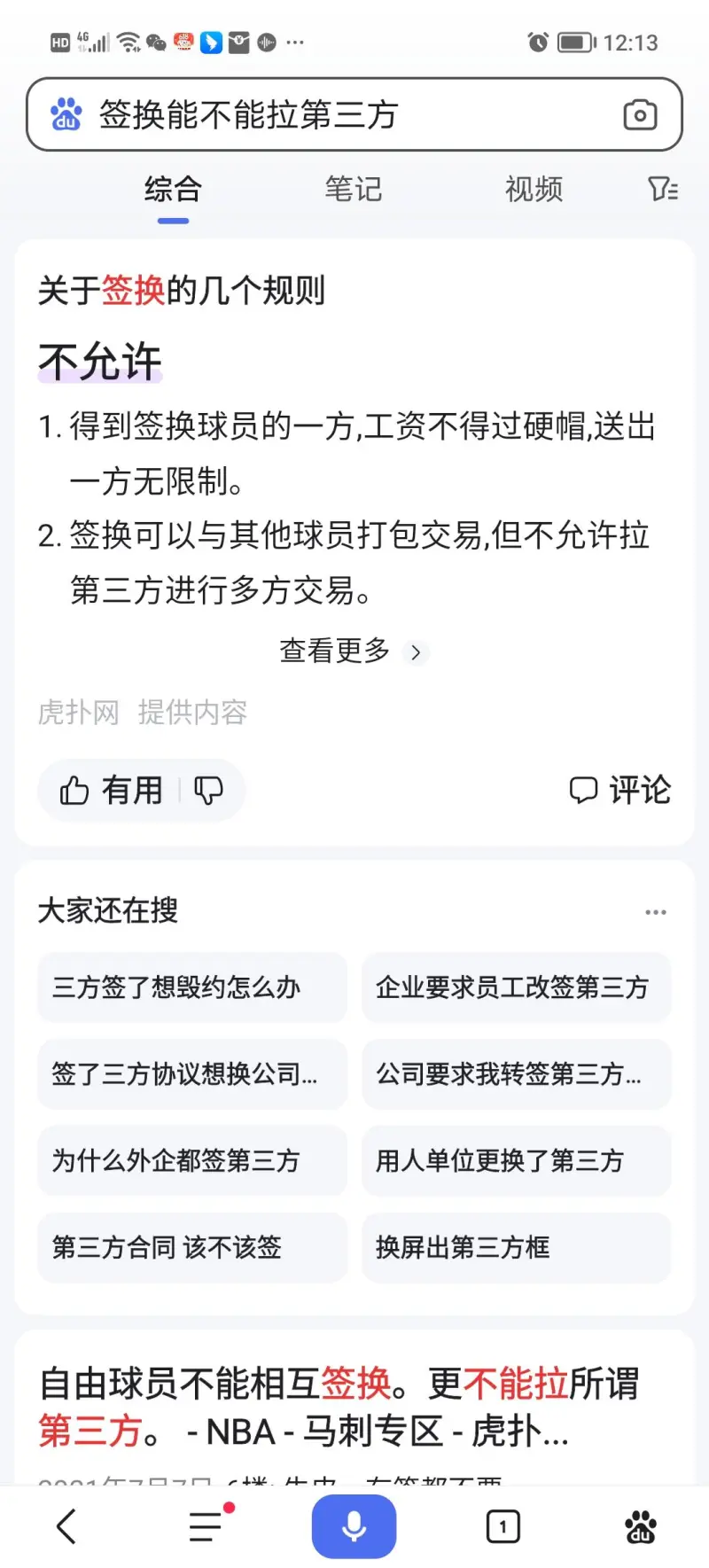This screenshot has height=1568, width=709.
Task: Open the three-dot menu beside 大家还在搜
Action: pos(656,912)
